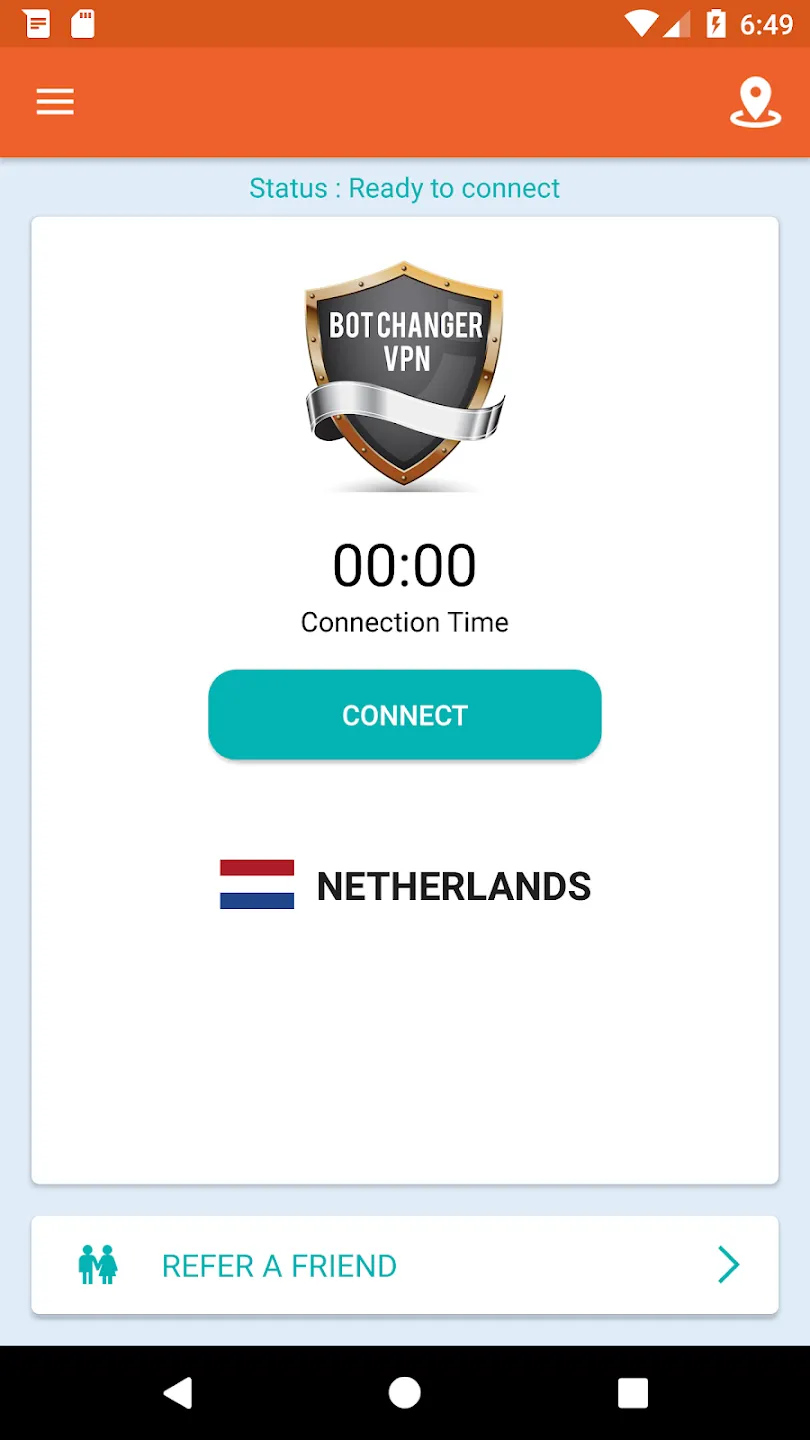Select the Netherlands server location
This screenshot has width=810, height=1440.
pyautogui.click(x=405, y=886)
